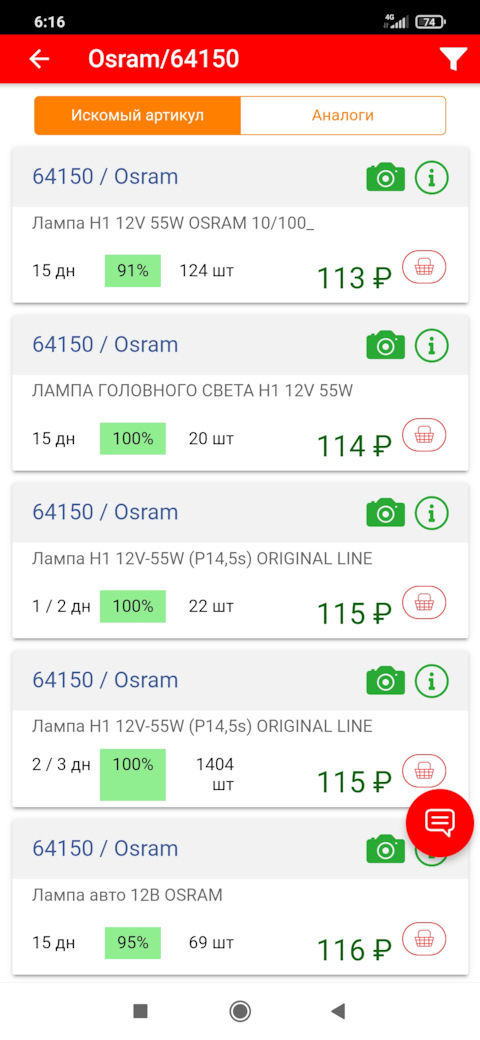This screenshot has height=1040, width=480.
Task: Show info for the 1 / 2 дн offer
Action: click(432, 513)
